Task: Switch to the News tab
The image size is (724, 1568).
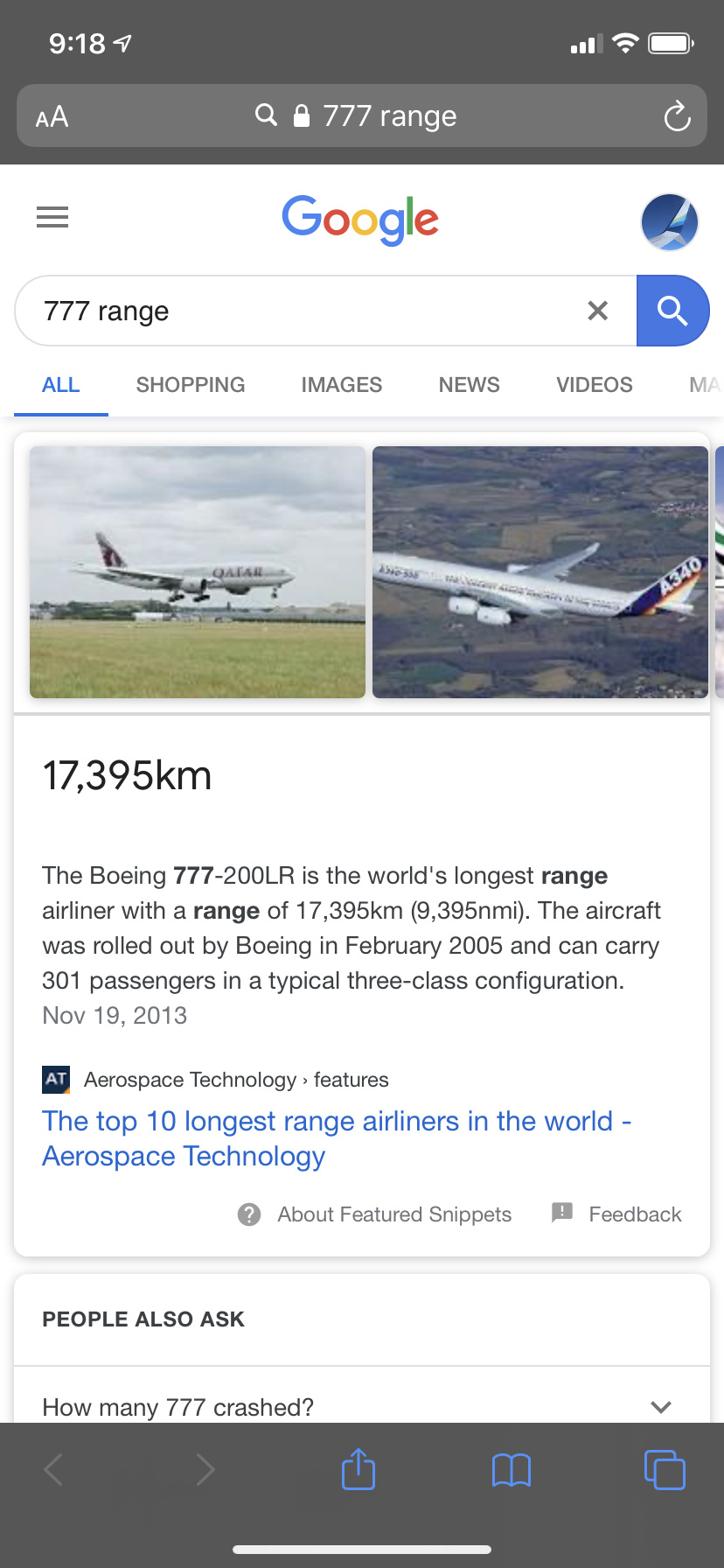Action: pos(469,385)
